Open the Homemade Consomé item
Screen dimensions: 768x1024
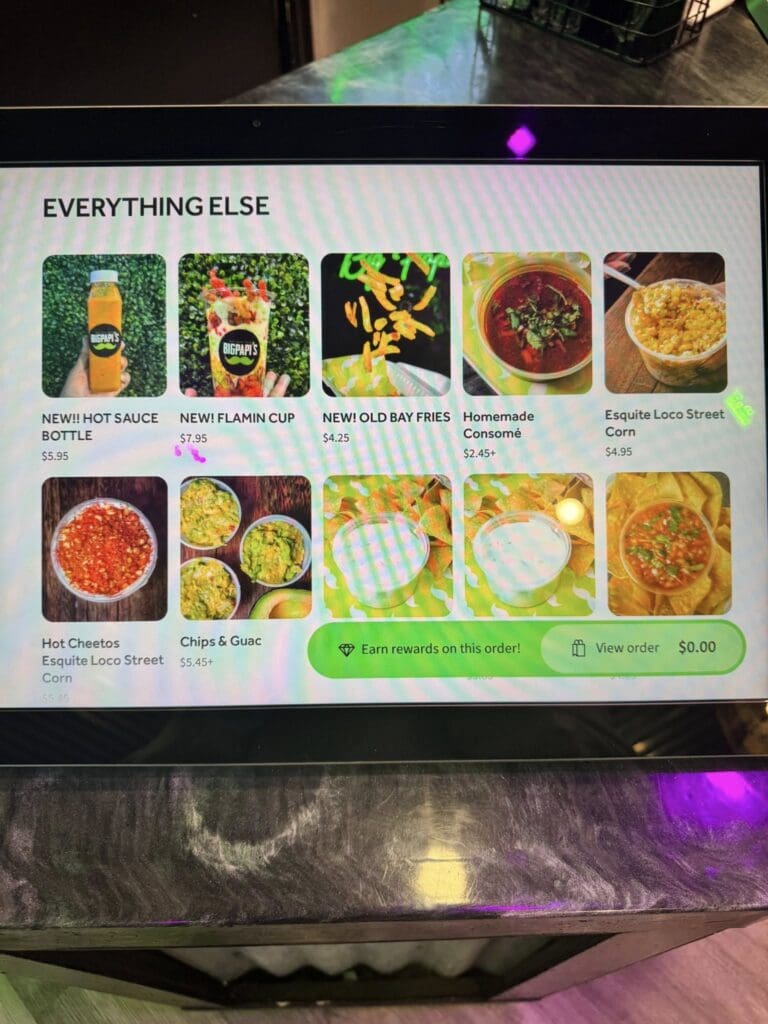pyautogui.click(x=527, y=322)
